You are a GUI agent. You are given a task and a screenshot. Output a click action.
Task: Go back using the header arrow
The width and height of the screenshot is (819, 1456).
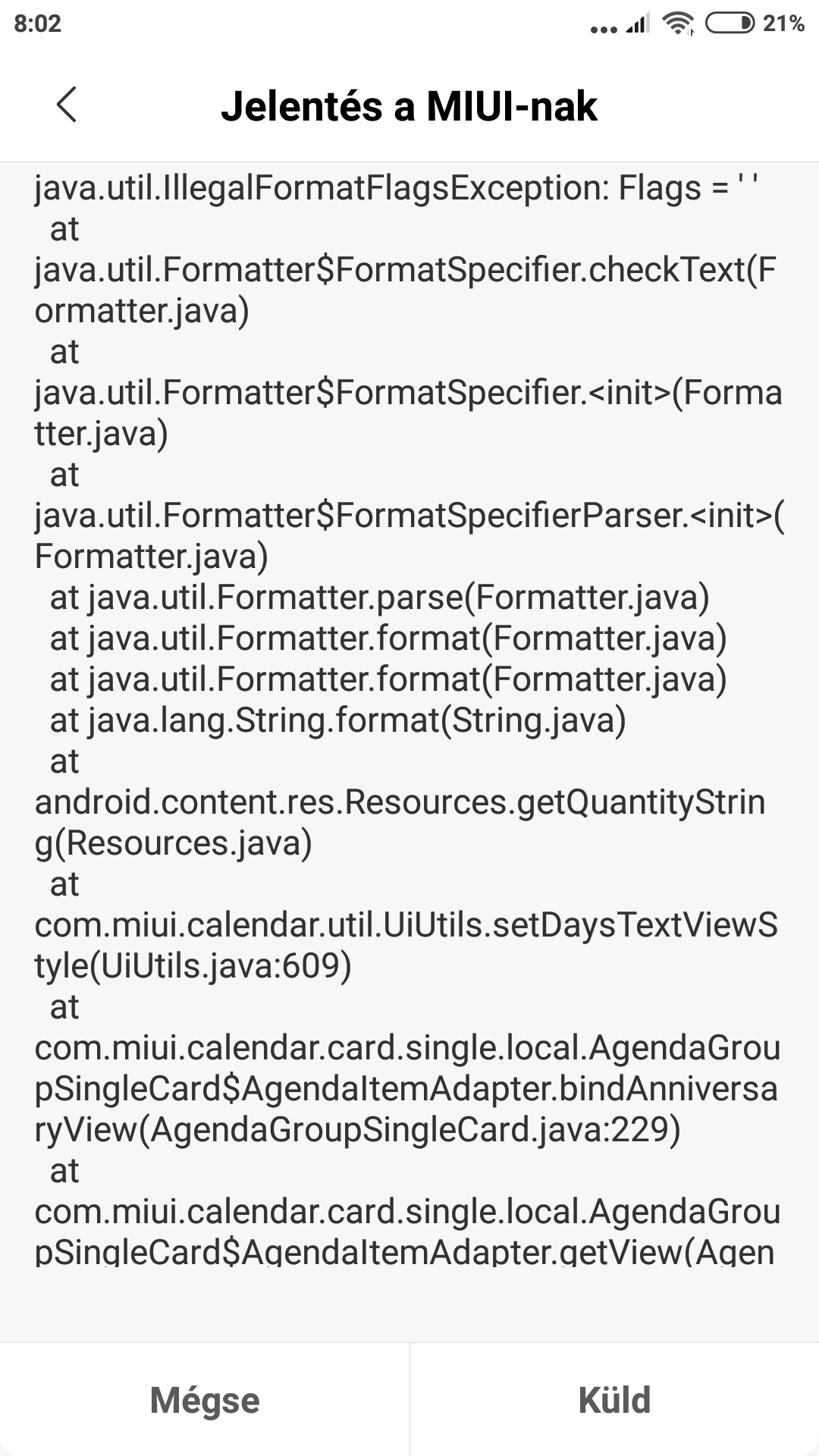[x=67, y=105]
